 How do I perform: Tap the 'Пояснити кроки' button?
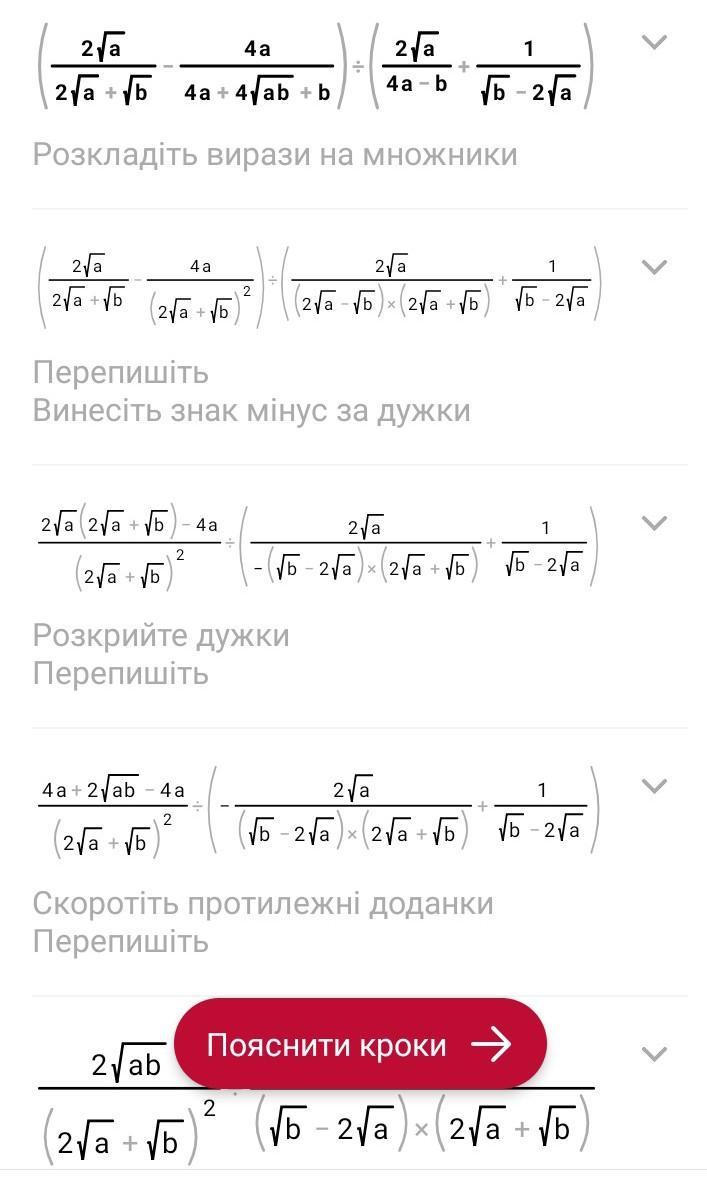point(360,1045)
